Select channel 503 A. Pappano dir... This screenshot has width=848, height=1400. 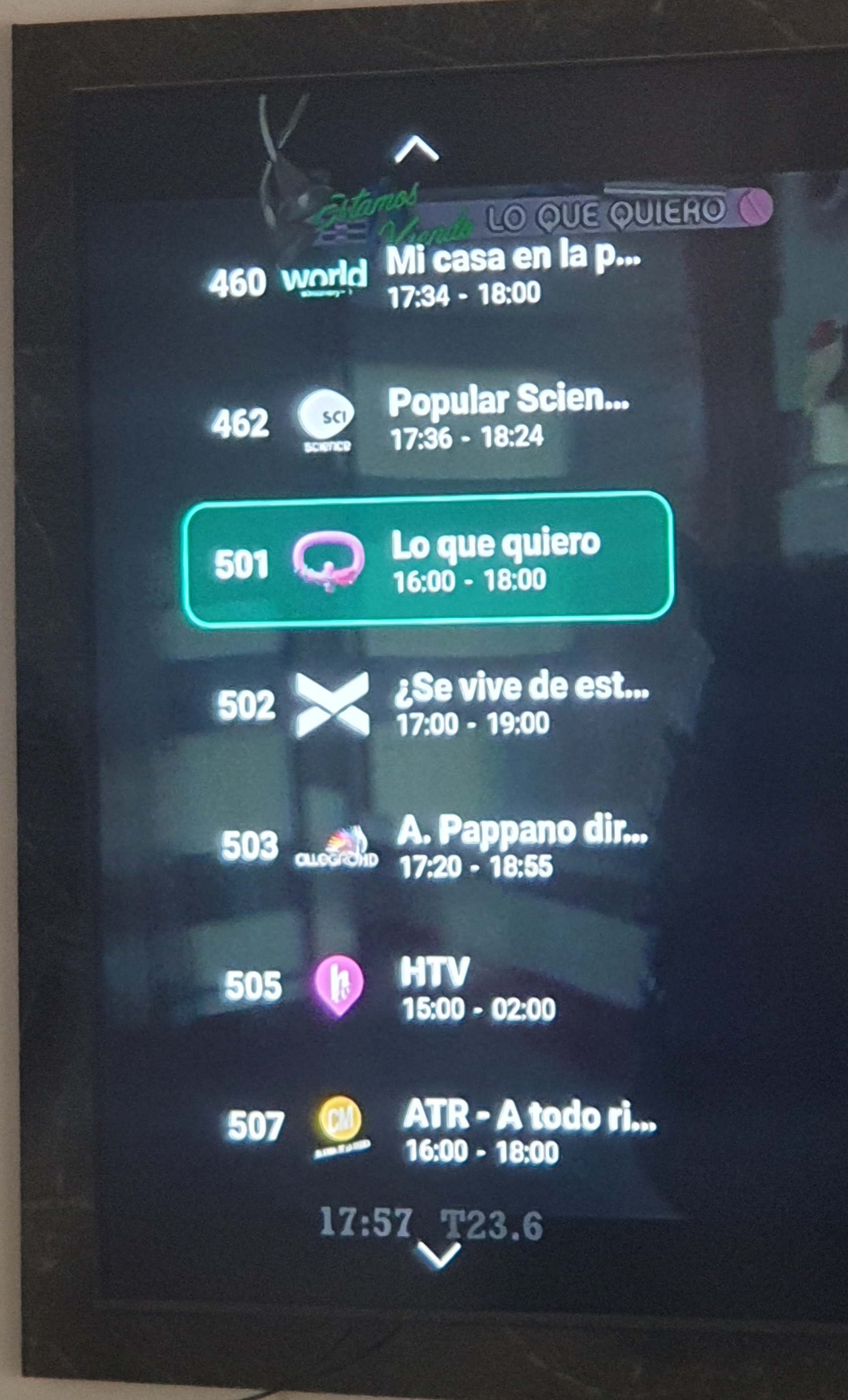[435, 846]
